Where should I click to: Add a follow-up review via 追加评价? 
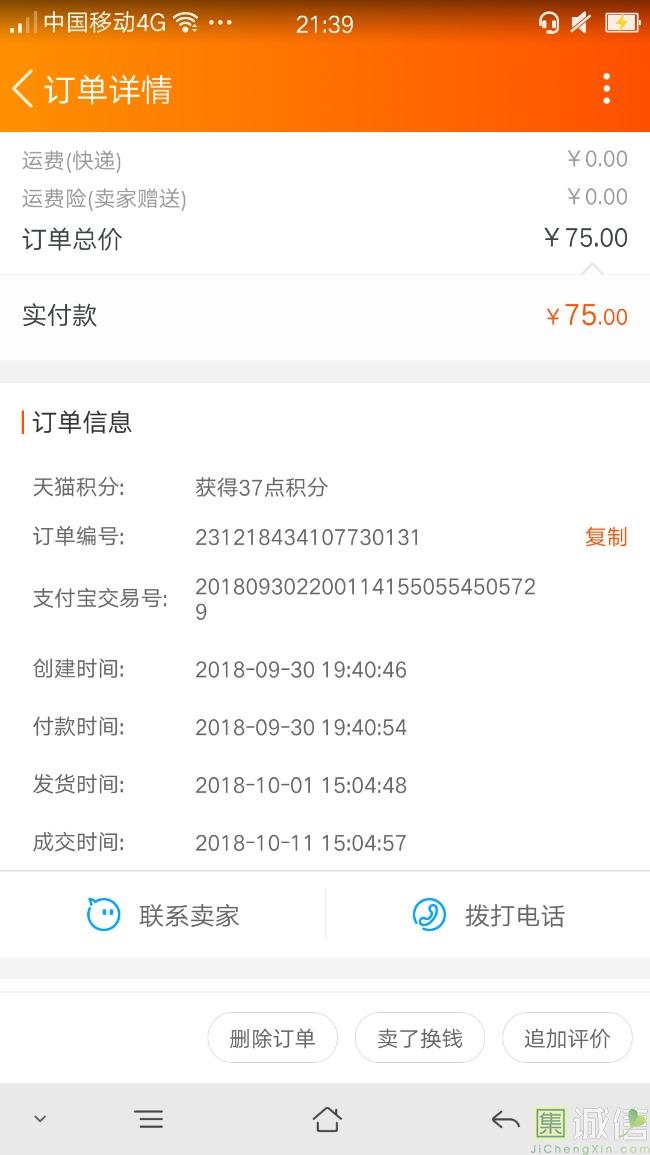(567, 1038)
